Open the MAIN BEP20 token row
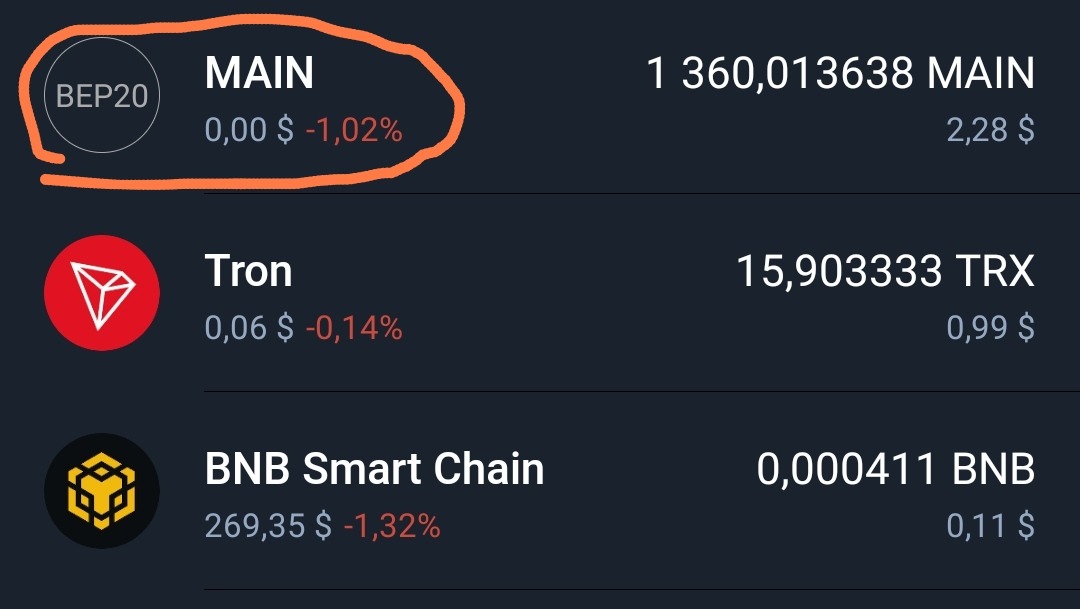Viewport: 1080px width, 609px height. pos(540,97)
